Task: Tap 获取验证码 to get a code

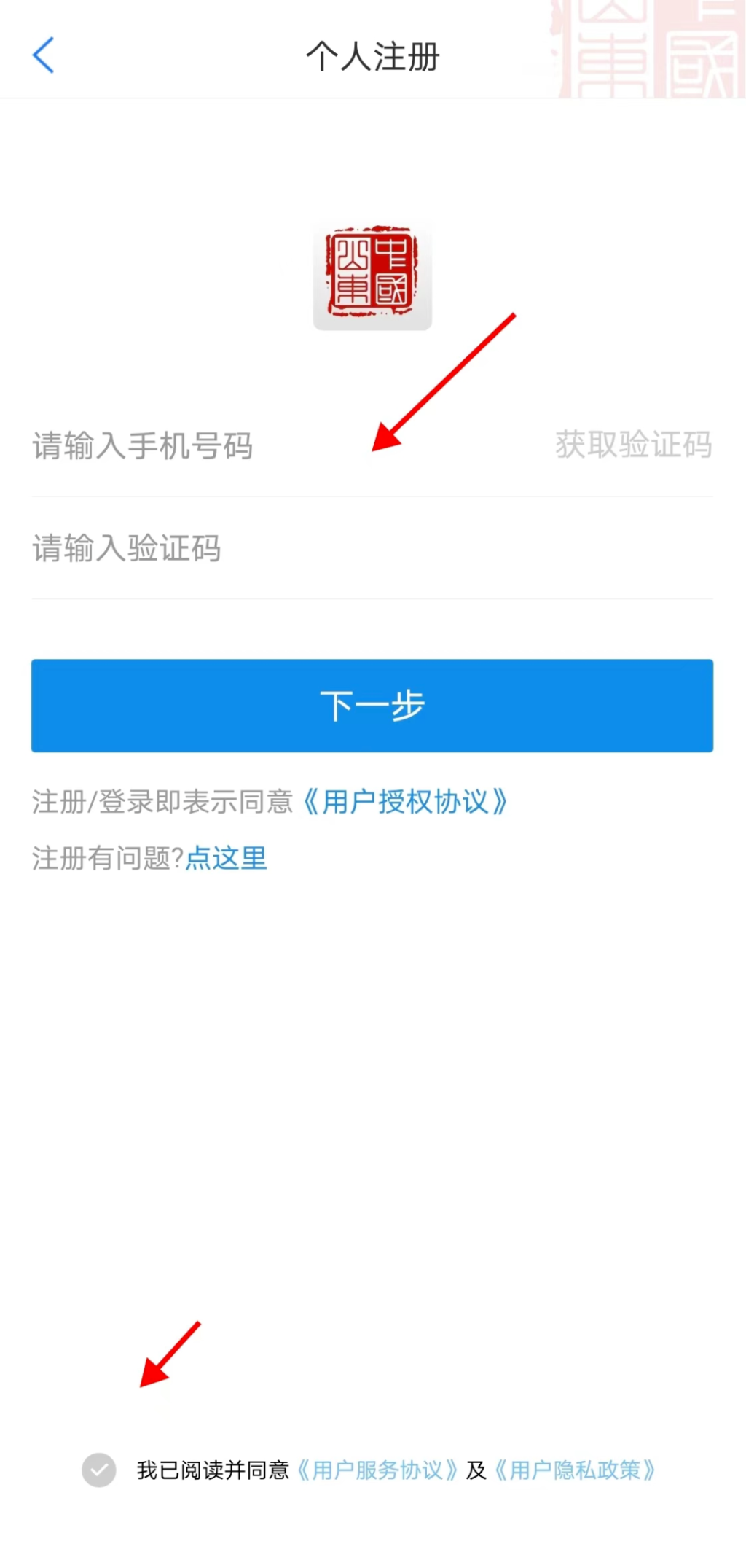Action: (x=633, y=445)
